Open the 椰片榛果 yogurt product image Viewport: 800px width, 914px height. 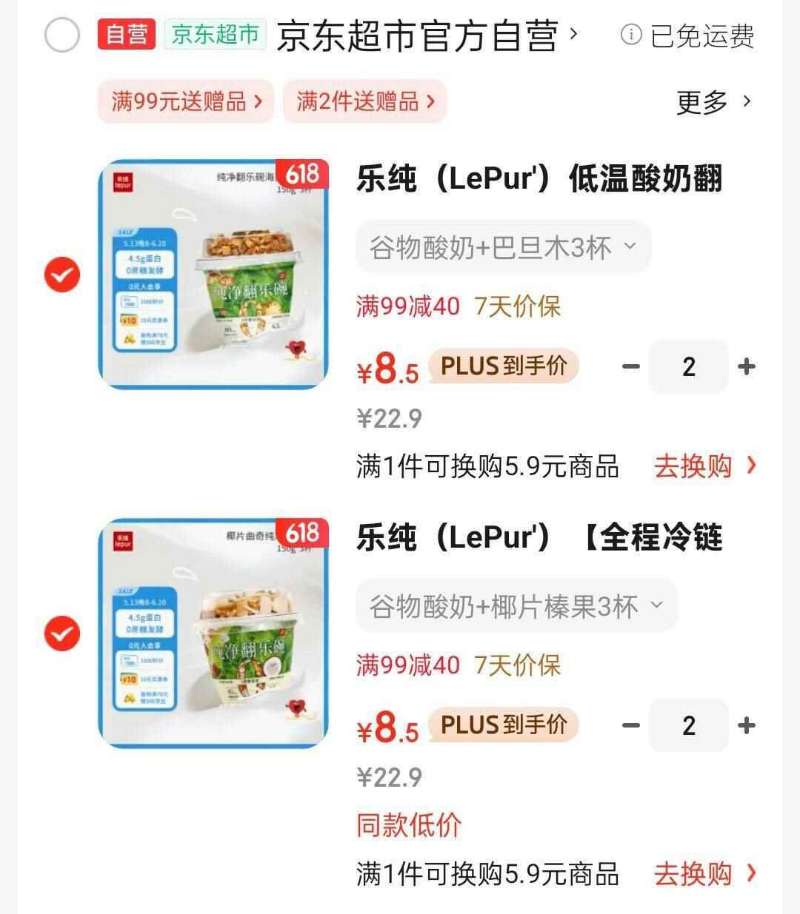(213, 633)
